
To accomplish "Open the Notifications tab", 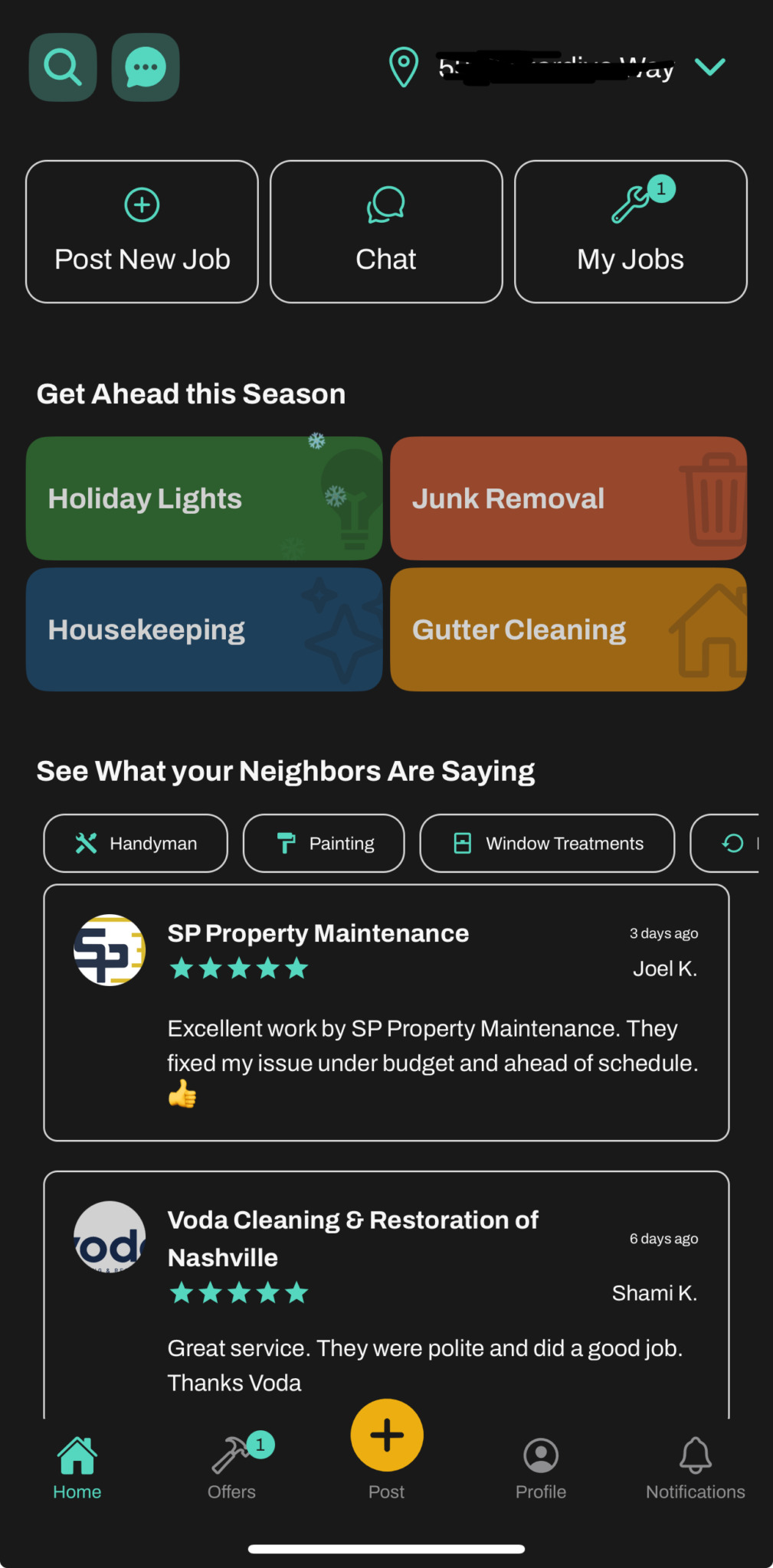I will (695, 1468).
